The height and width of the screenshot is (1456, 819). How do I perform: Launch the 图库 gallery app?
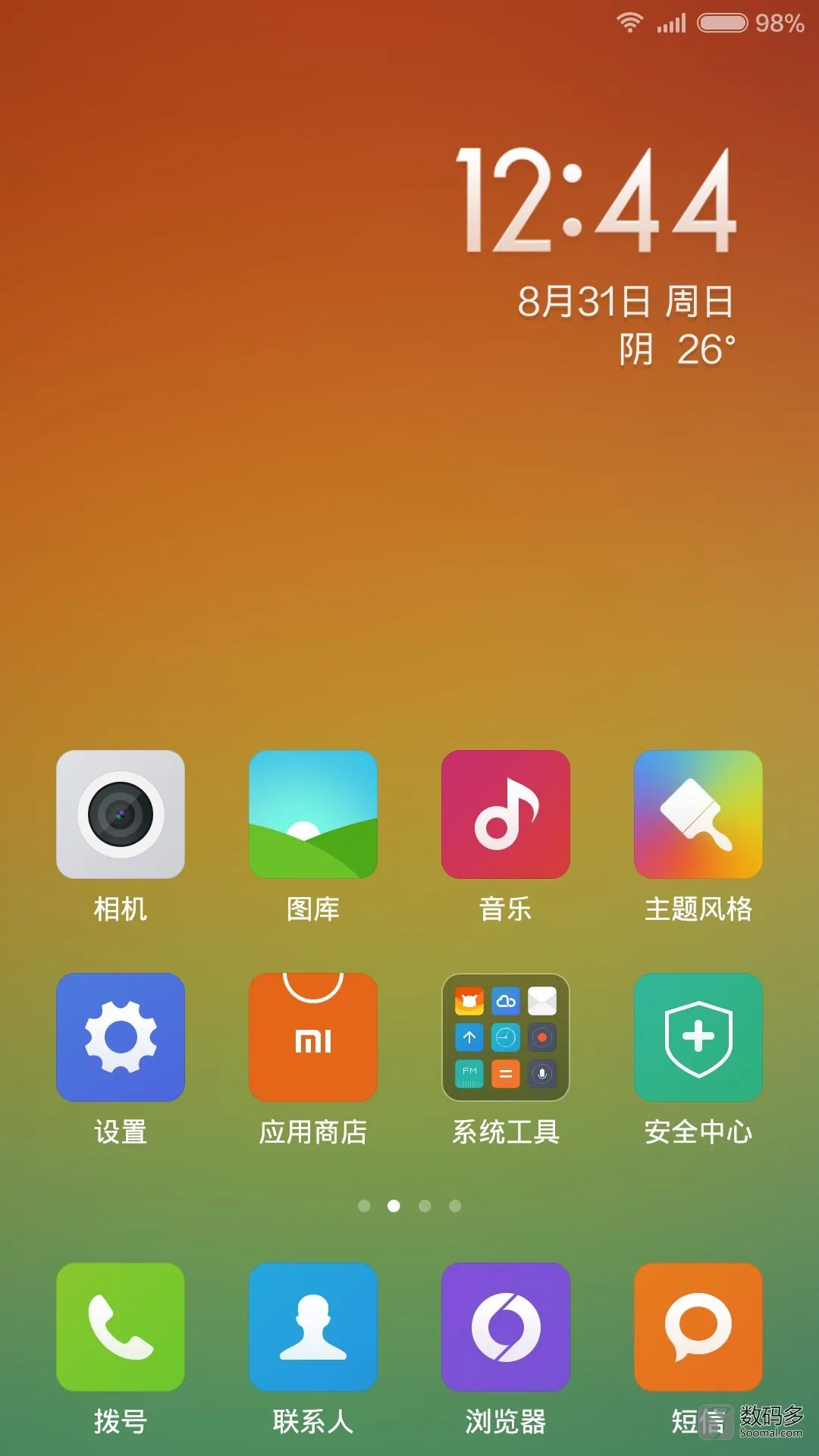point(313,814)
